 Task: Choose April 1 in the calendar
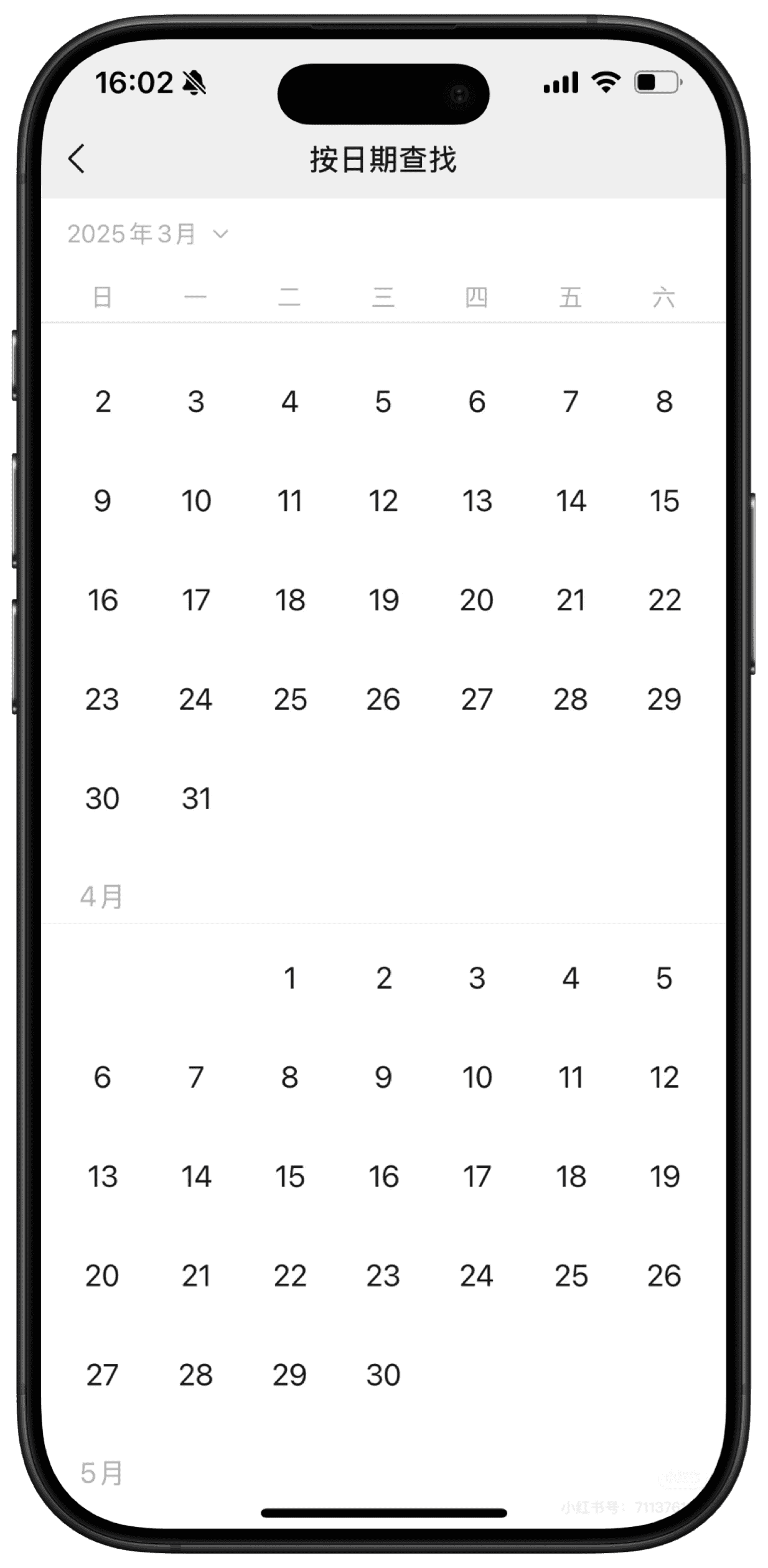pyautogui.click(x=290, y=978)
